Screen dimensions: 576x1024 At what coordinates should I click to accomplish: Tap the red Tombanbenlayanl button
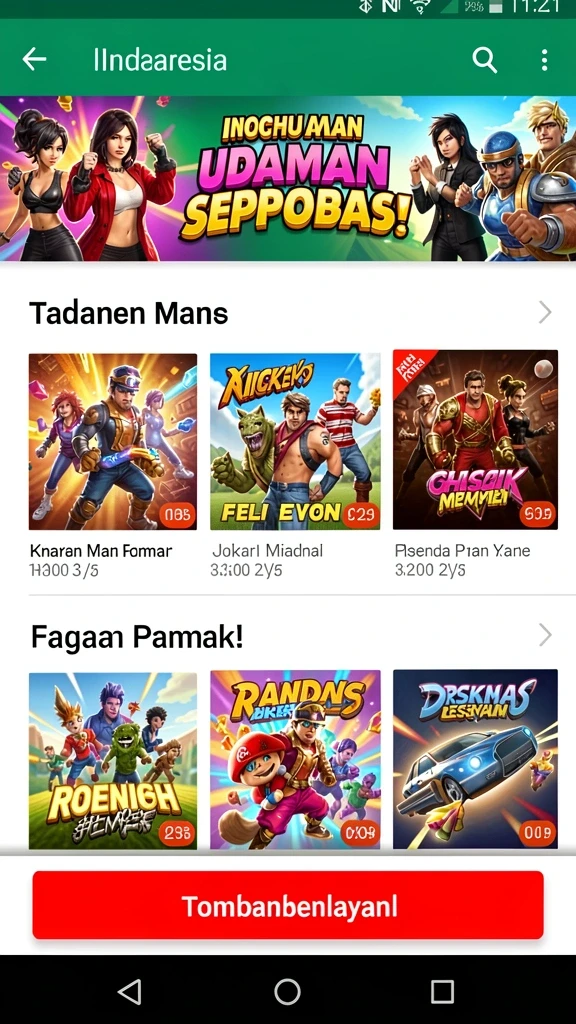click(288, 905)
